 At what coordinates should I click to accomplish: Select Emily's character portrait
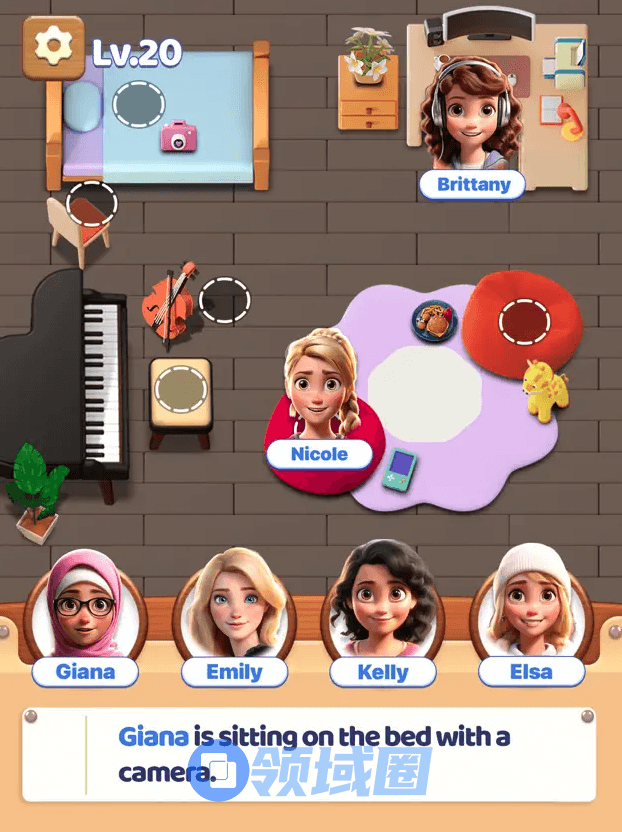click(234, 604)
